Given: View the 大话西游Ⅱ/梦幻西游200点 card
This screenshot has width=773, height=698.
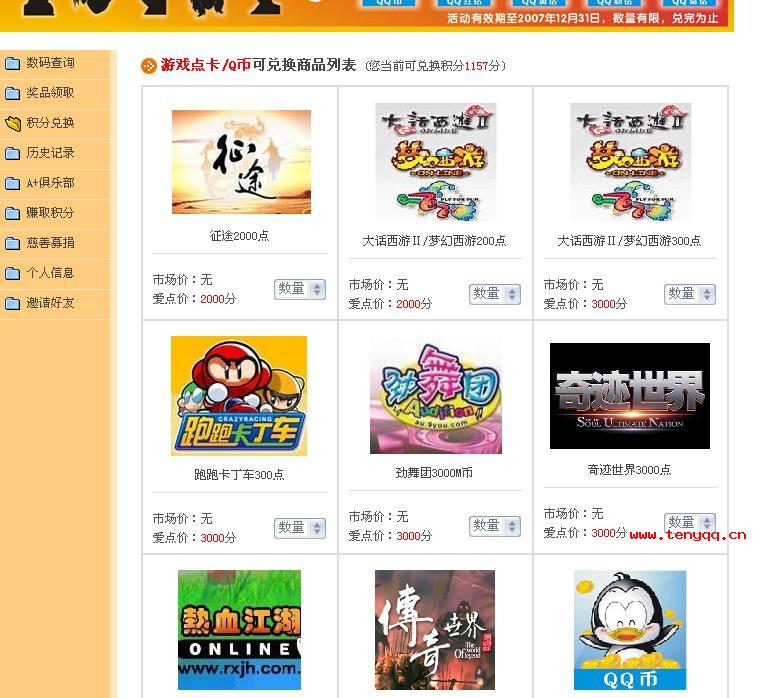Looking at the screenshot, I should tap(435, 162).
